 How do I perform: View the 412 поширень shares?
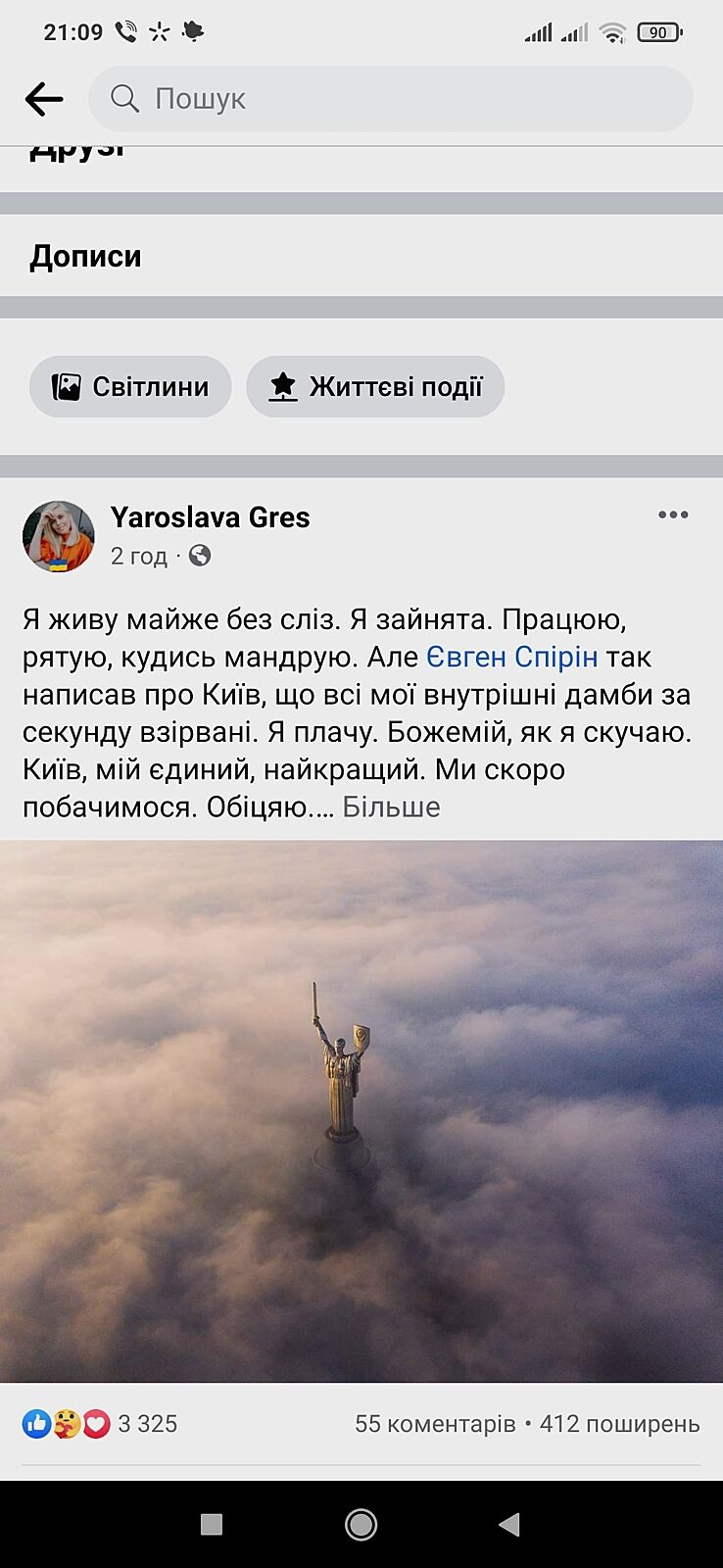pyautogui.click(x=620, y=1424)
